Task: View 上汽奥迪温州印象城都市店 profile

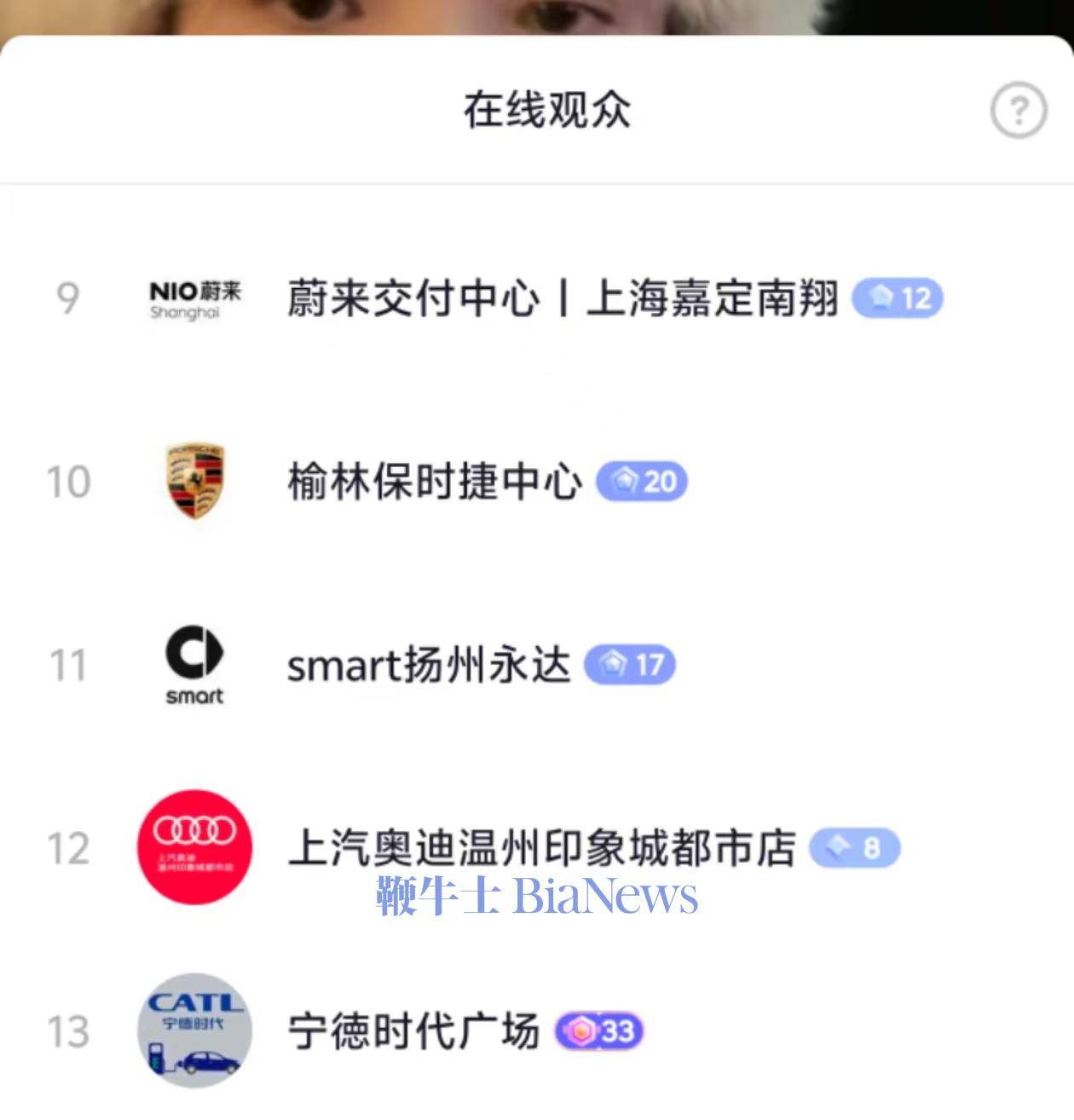Action: pos(541,848)
